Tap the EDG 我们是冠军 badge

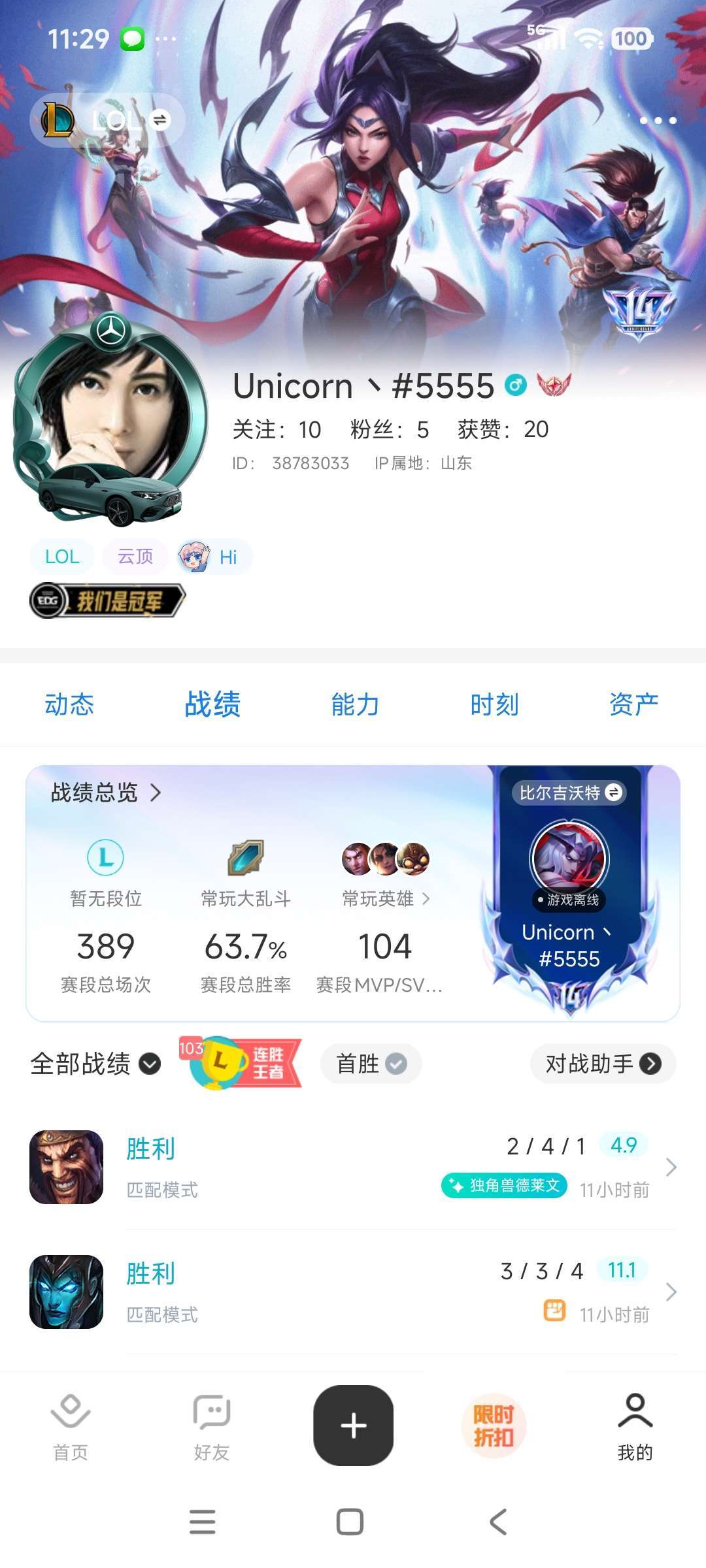[108, 600]
